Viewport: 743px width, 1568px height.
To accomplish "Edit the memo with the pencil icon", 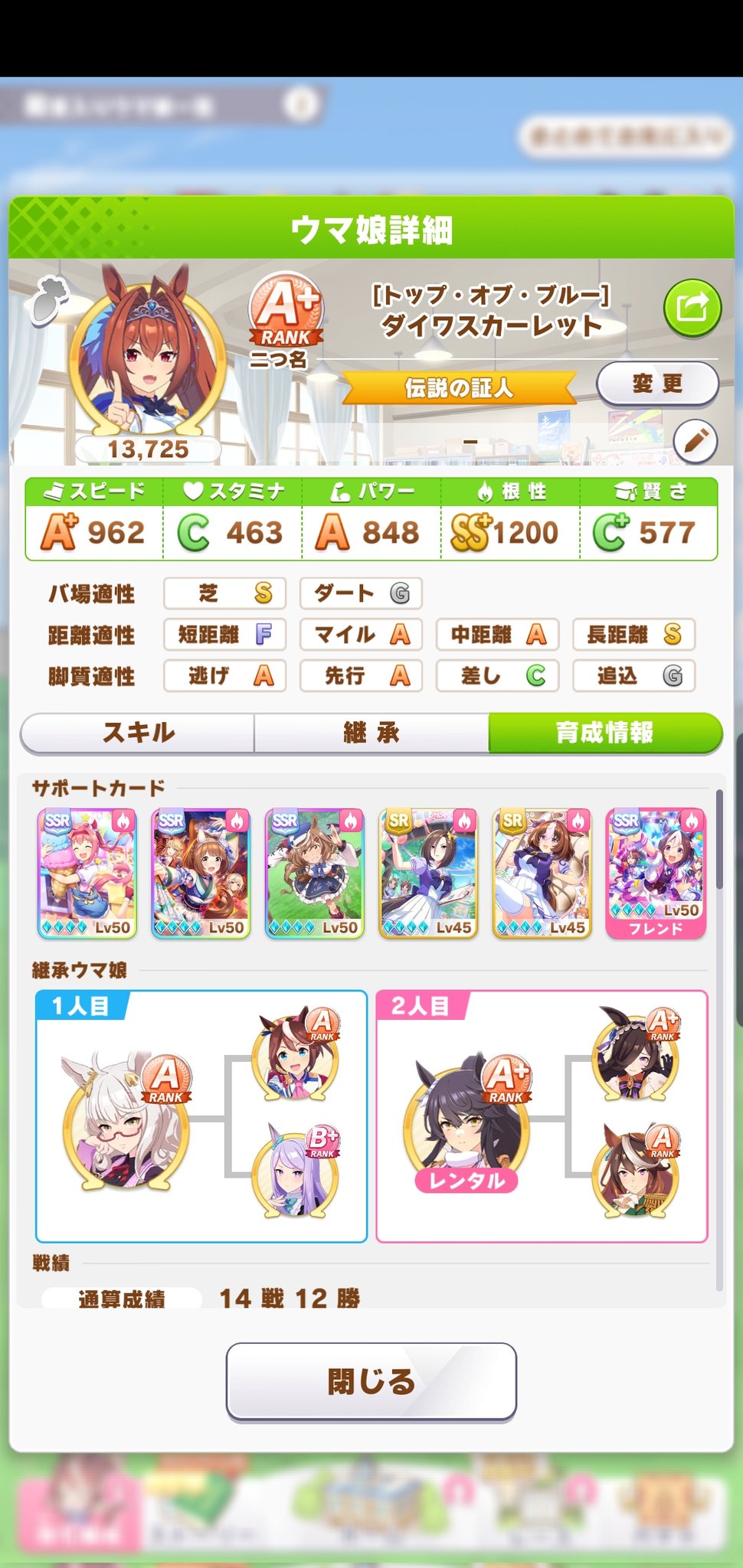I will [x=696, y=442].
